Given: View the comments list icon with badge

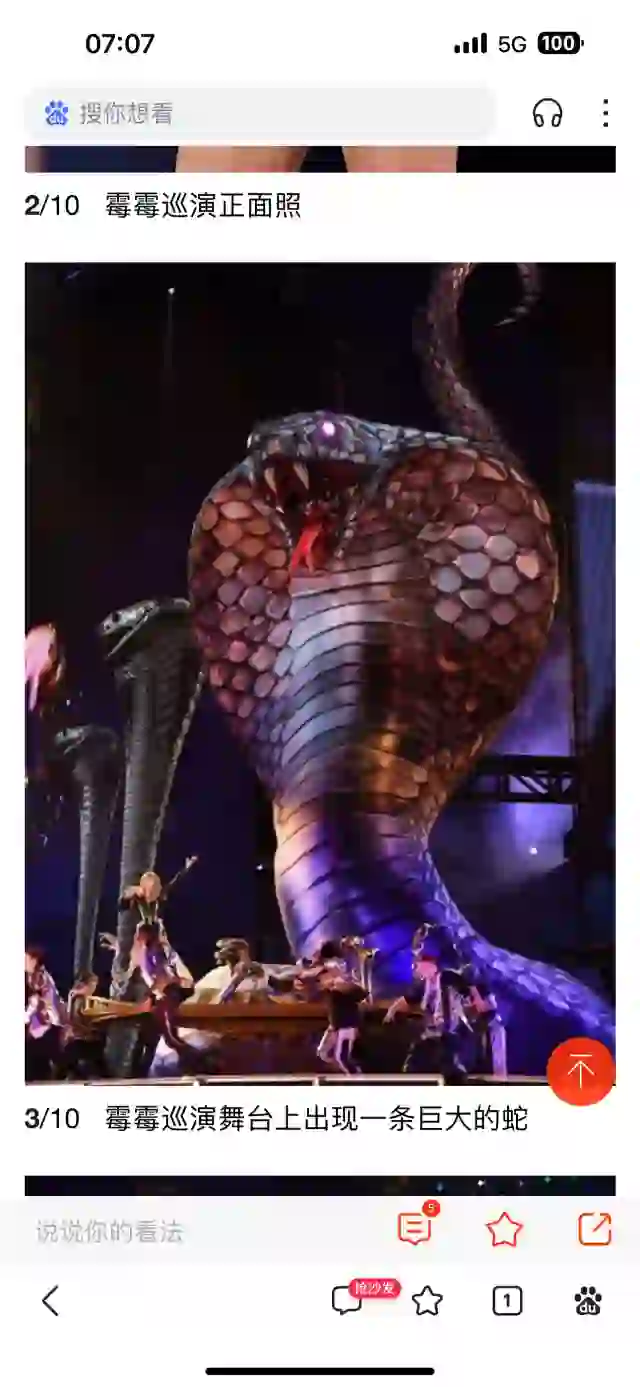Looking at the screenshot, I should 414,1229.
